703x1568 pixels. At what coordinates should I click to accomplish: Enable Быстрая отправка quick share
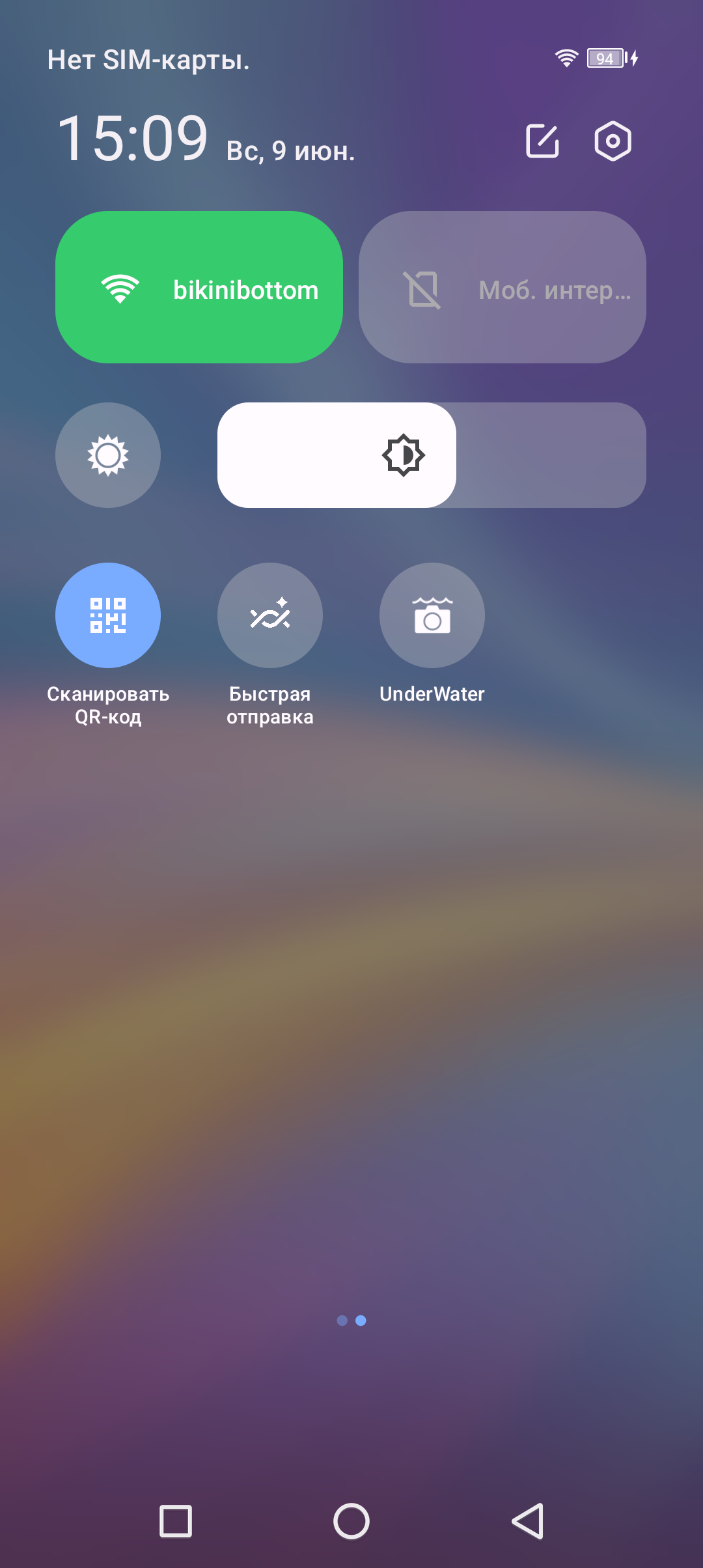(270, 615)
